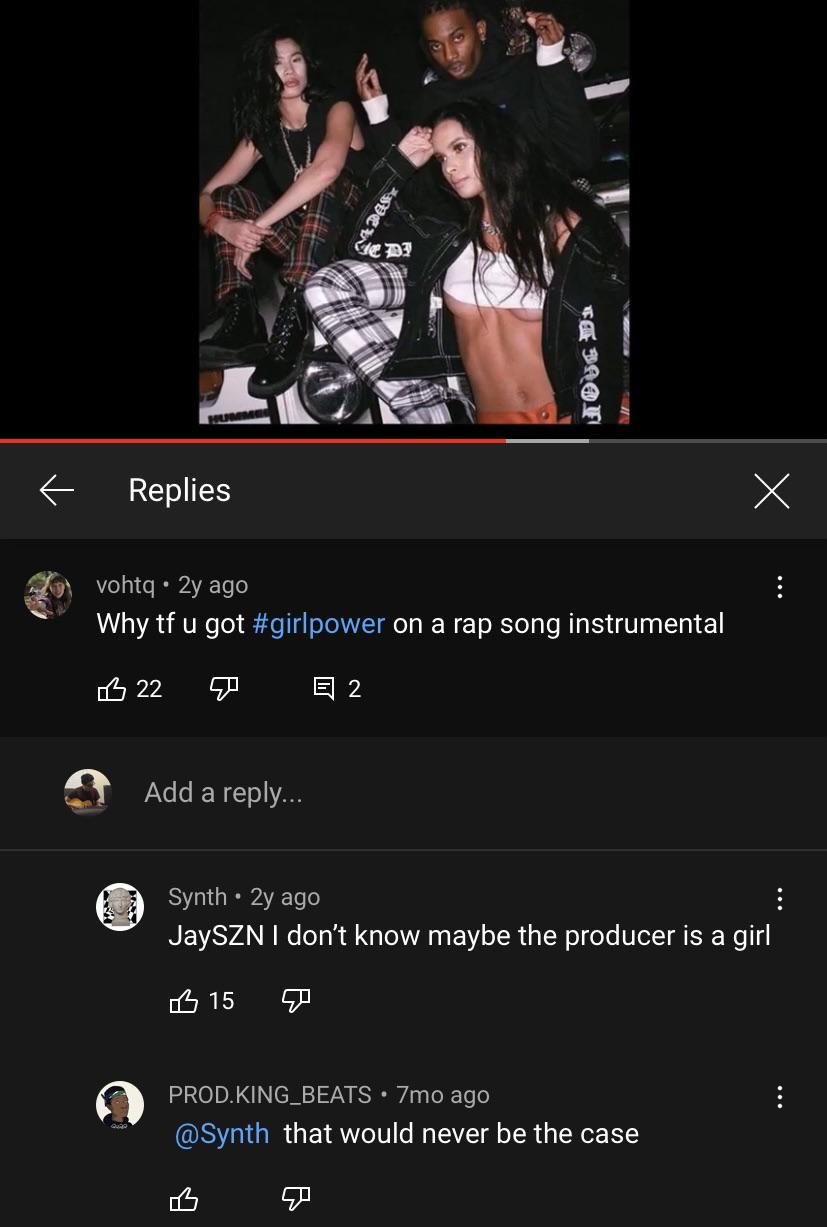827x1227 pixels.
Task: Open overflow menu on PROD.KING_BEATS's reply
Action: [780, 1097]
